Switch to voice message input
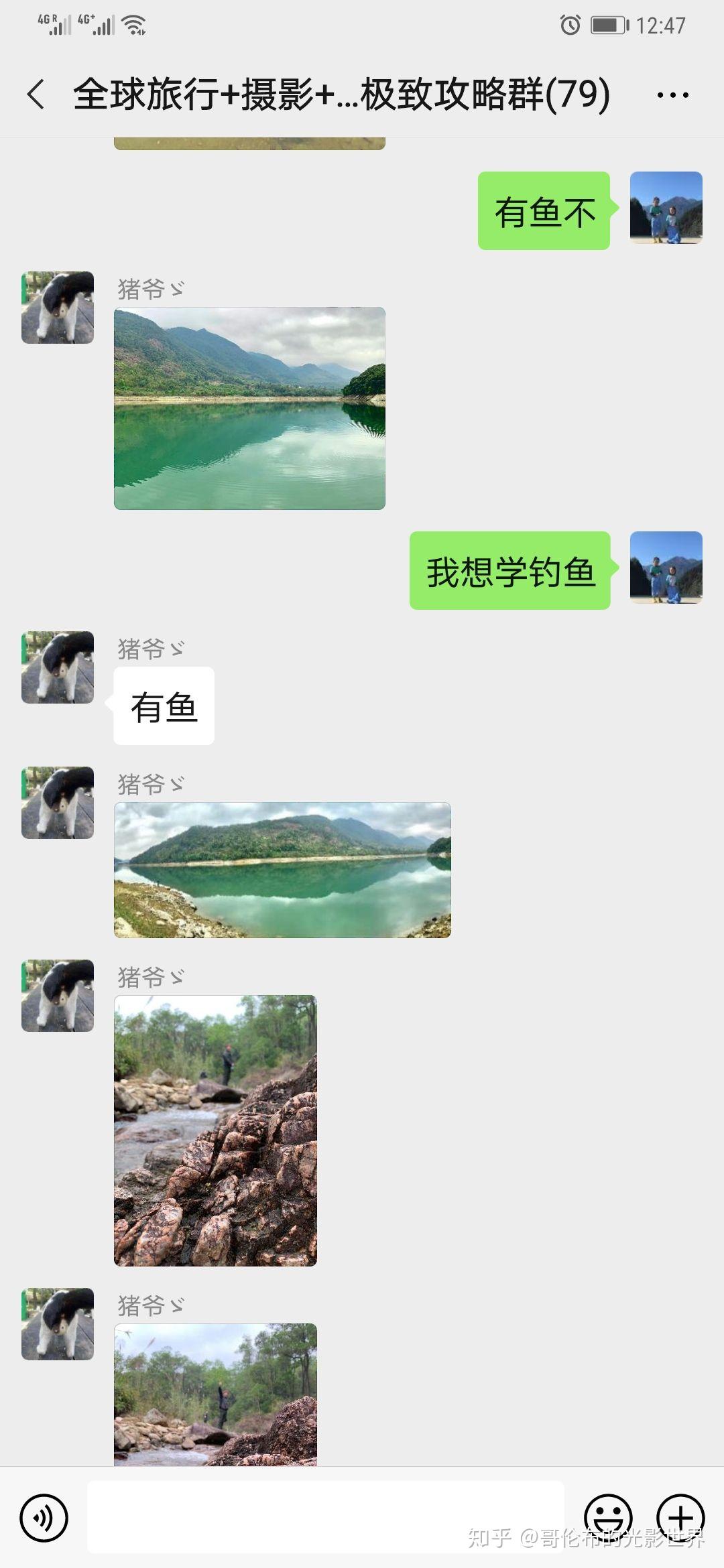 click(44, 1518)
